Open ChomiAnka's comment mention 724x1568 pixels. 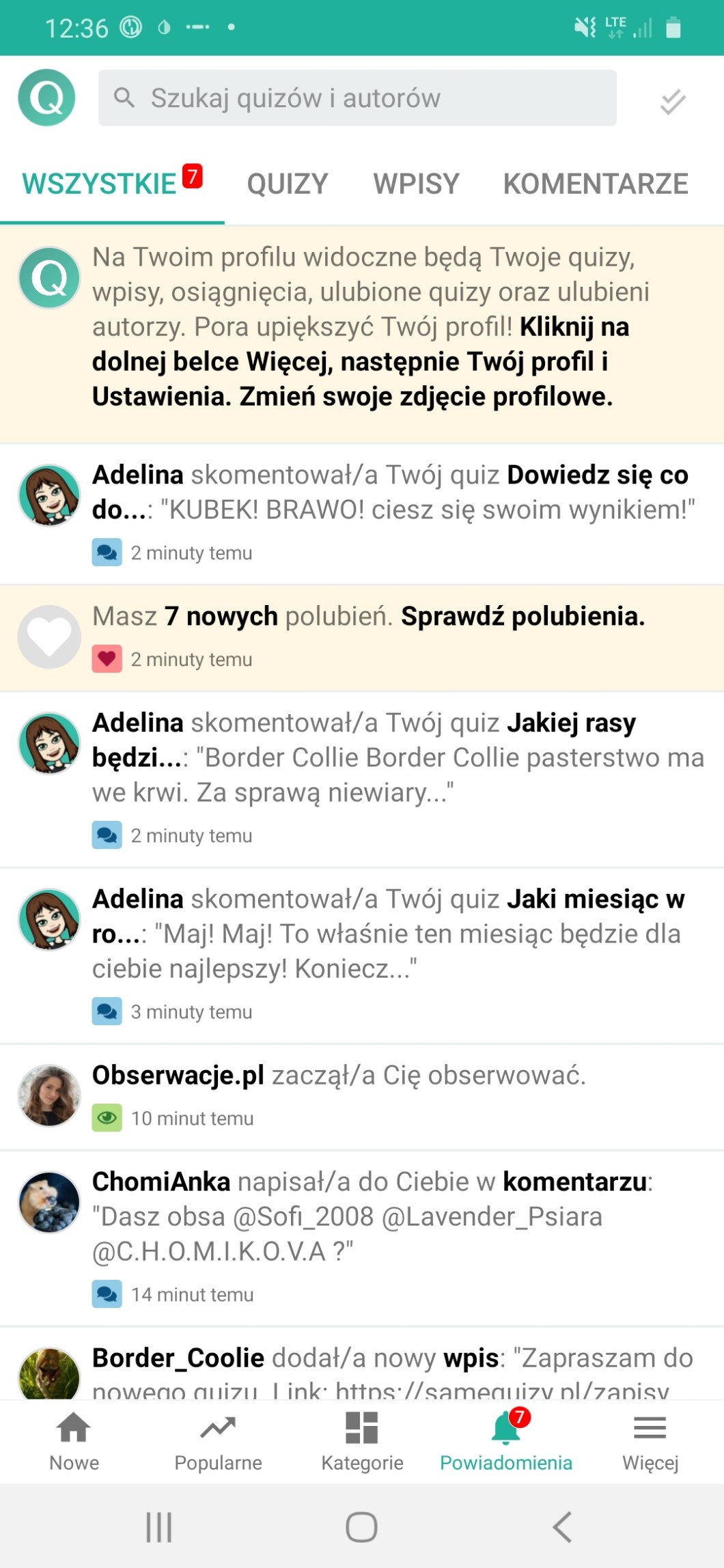[362, 1238]
